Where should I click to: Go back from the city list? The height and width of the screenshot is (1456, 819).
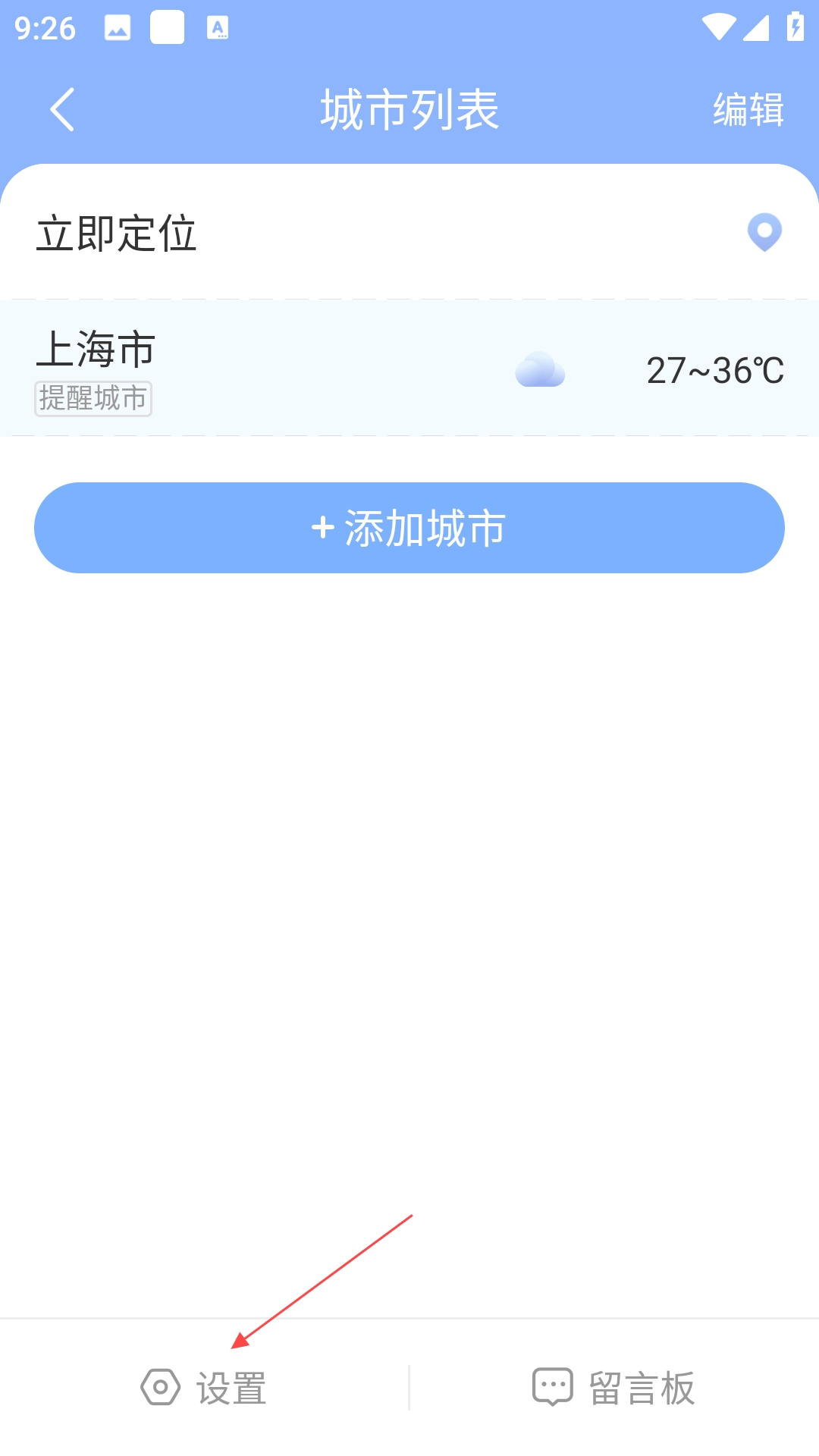tap(62, 109)
